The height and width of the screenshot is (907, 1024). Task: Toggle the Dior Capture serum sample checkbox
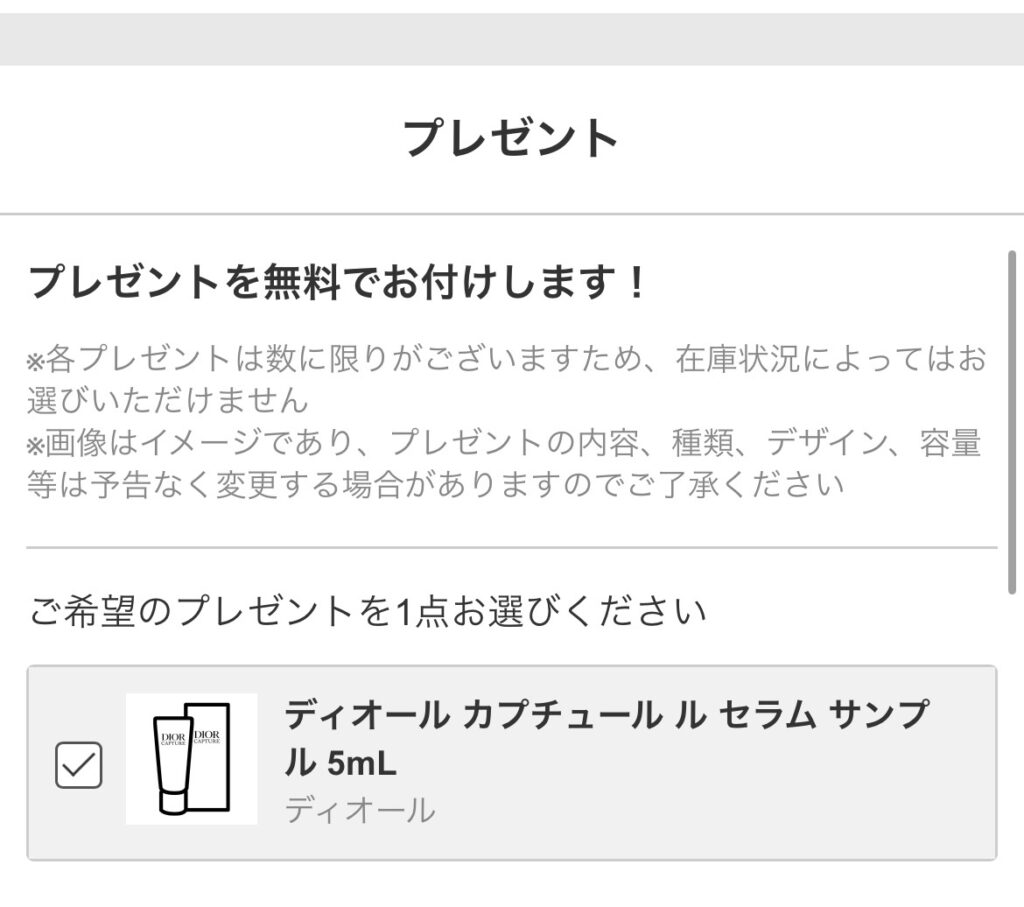[x=78, y=765]
